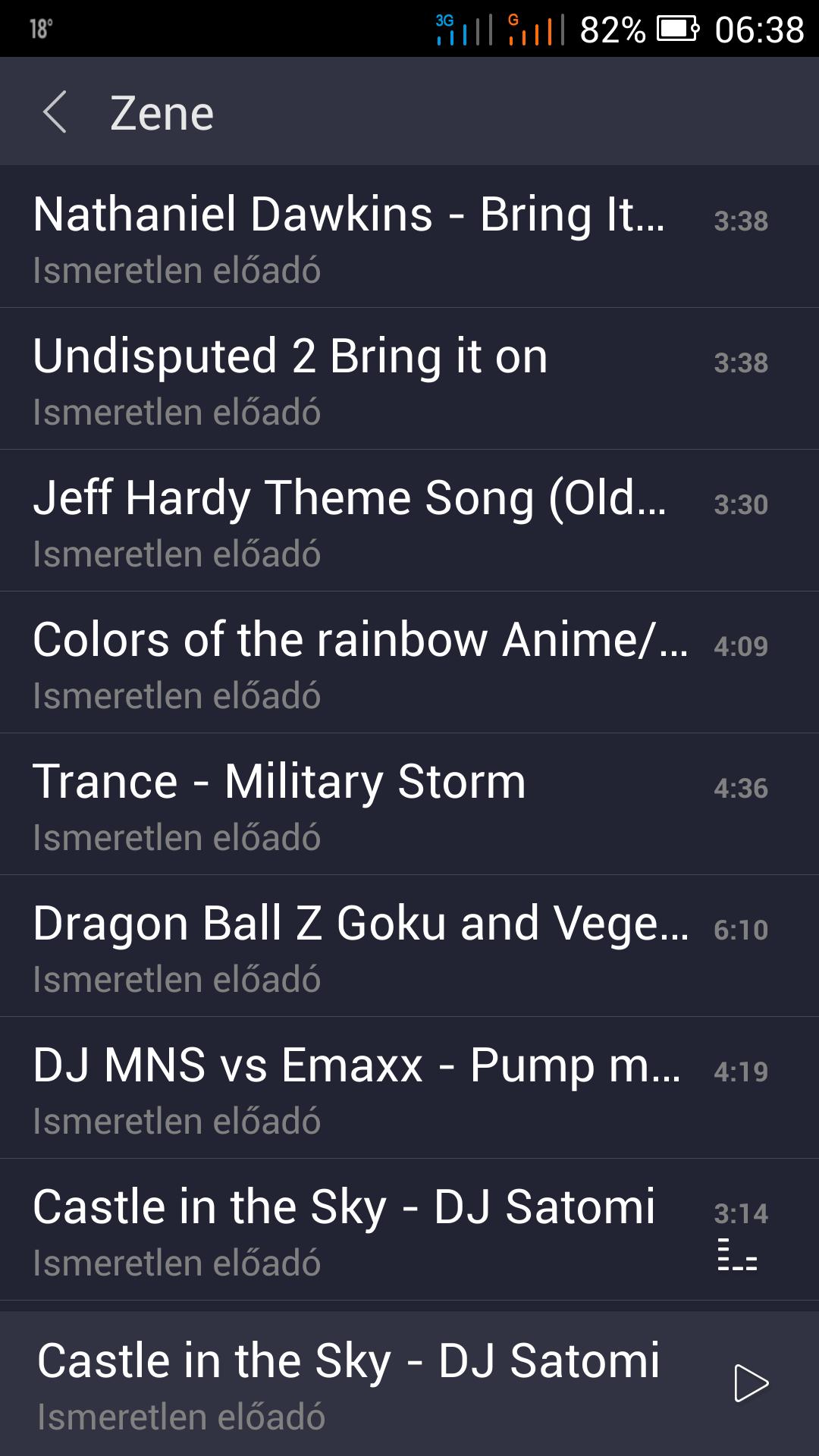The image size is (819, 1456).
Task: Tap the 3:14 Castle in the Sky list row
Action: (409, 1229)
